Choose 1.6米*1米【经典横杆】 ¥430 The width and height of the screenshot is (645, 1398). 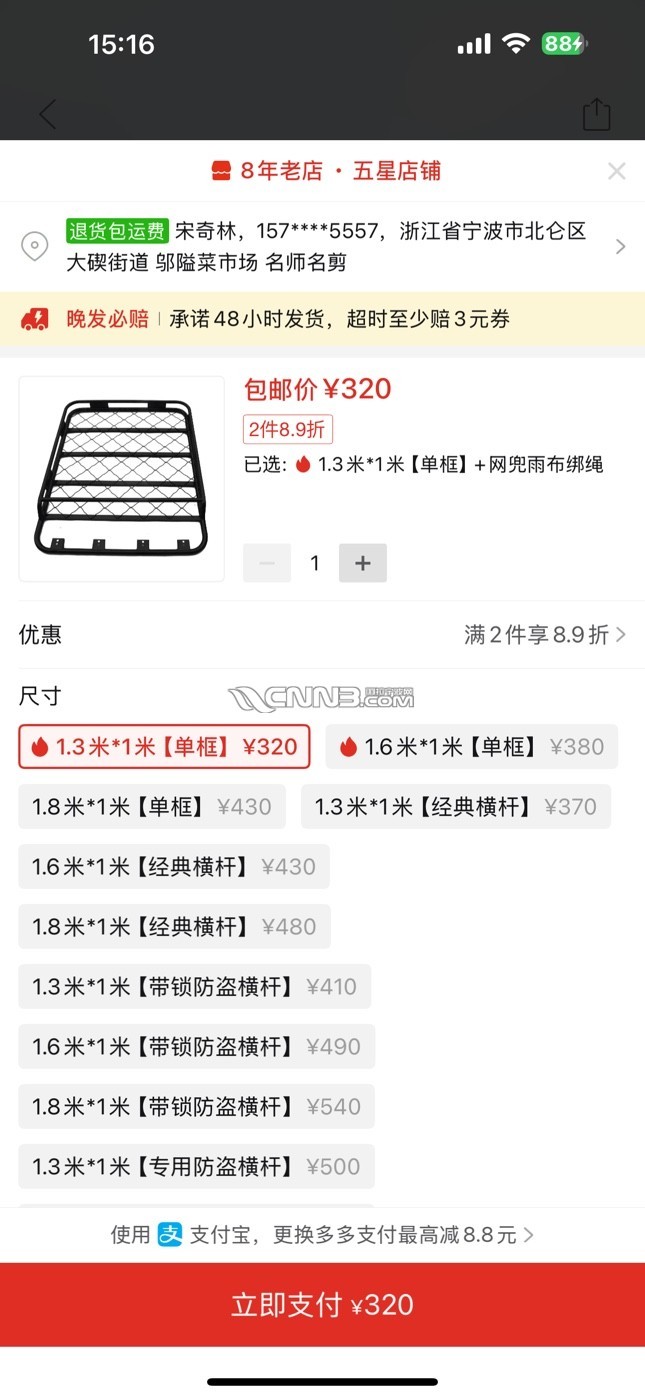point(173,867)
